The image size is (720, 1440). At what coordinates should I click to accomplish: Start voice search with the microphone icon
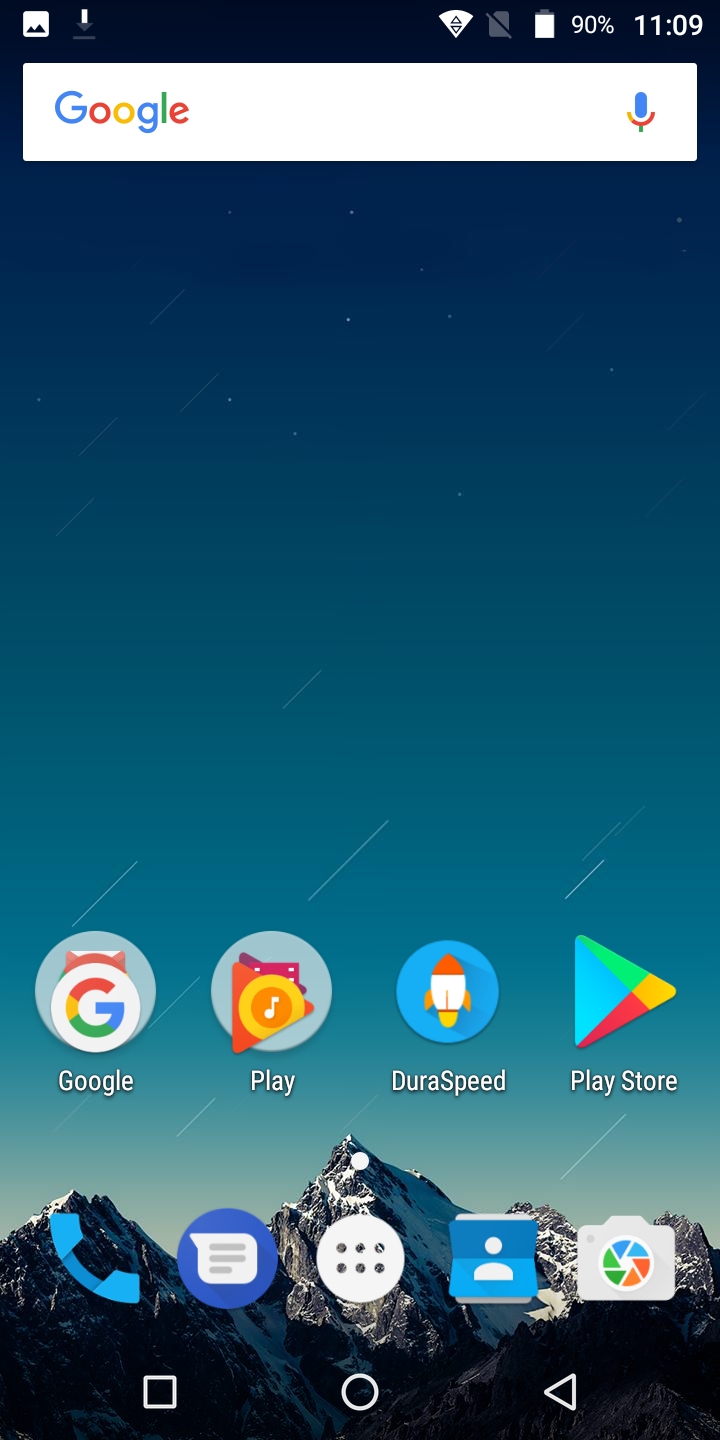pos(641,112)
